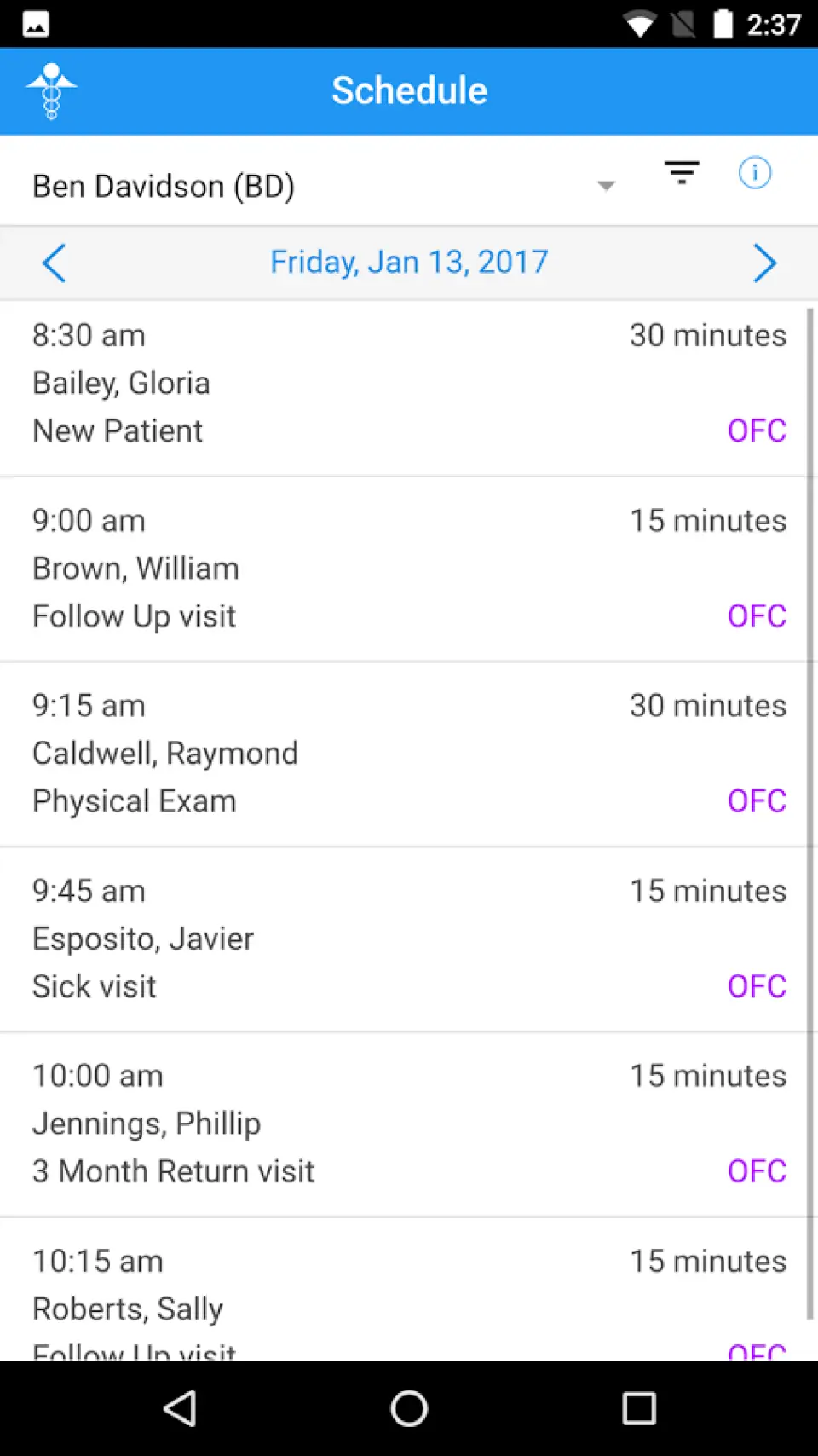Tap the Wi-Fi status bar icon
This screenshot has height=1456, width=818.
click(x=642, y=22)
